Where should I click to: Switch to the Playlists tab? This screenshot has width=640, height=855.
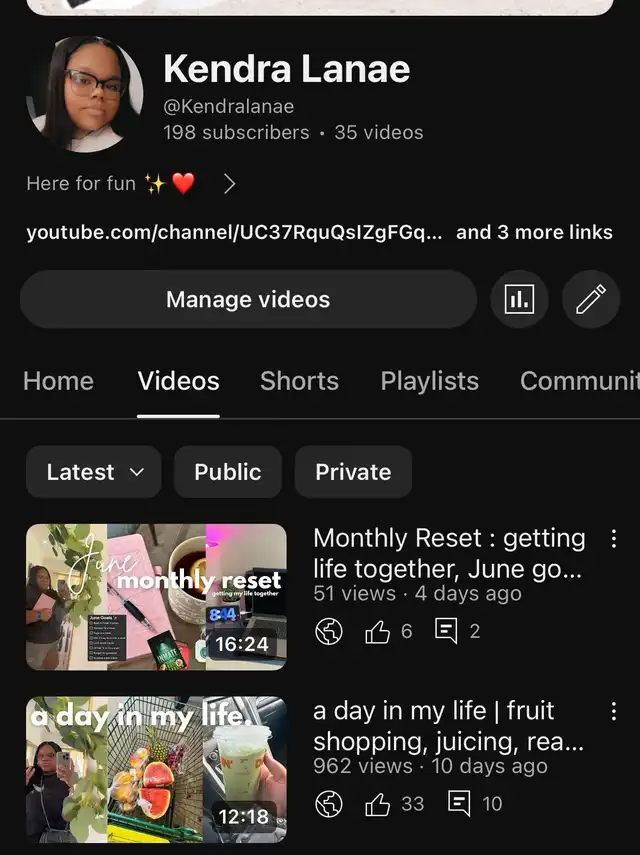[429, 381]
